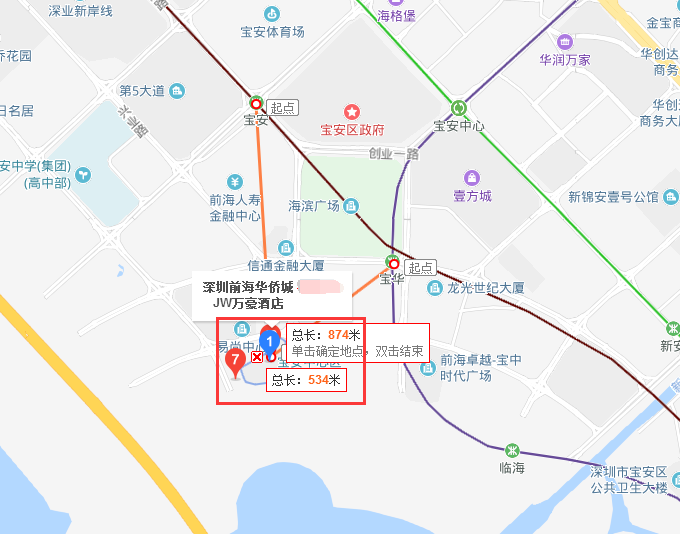Viewport: 680px width, 534px height.
Task: Open the 海滨广场 point of interest
Action: point(351,206)
